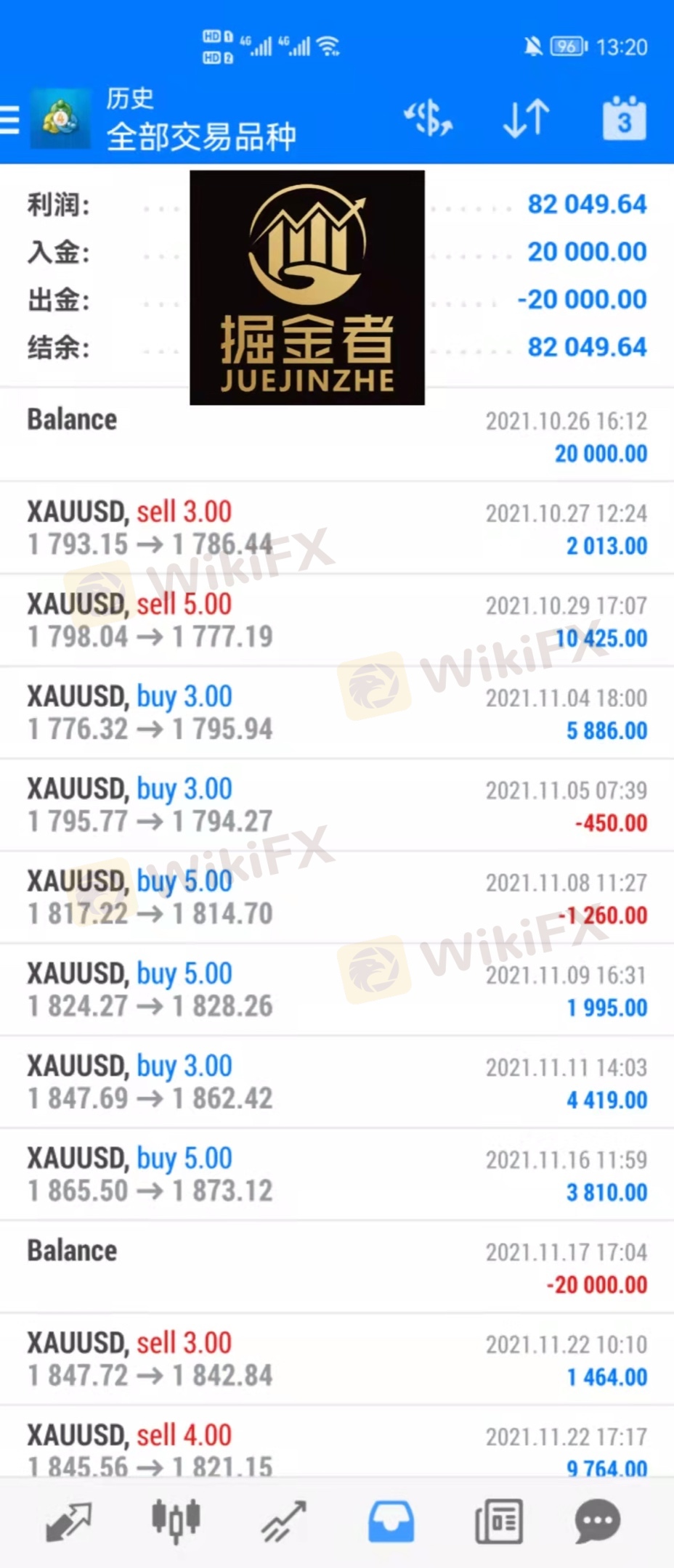
Task: View details of the trade with -450.00 loss
Action: pyautogui.click(x=337, y=805)
